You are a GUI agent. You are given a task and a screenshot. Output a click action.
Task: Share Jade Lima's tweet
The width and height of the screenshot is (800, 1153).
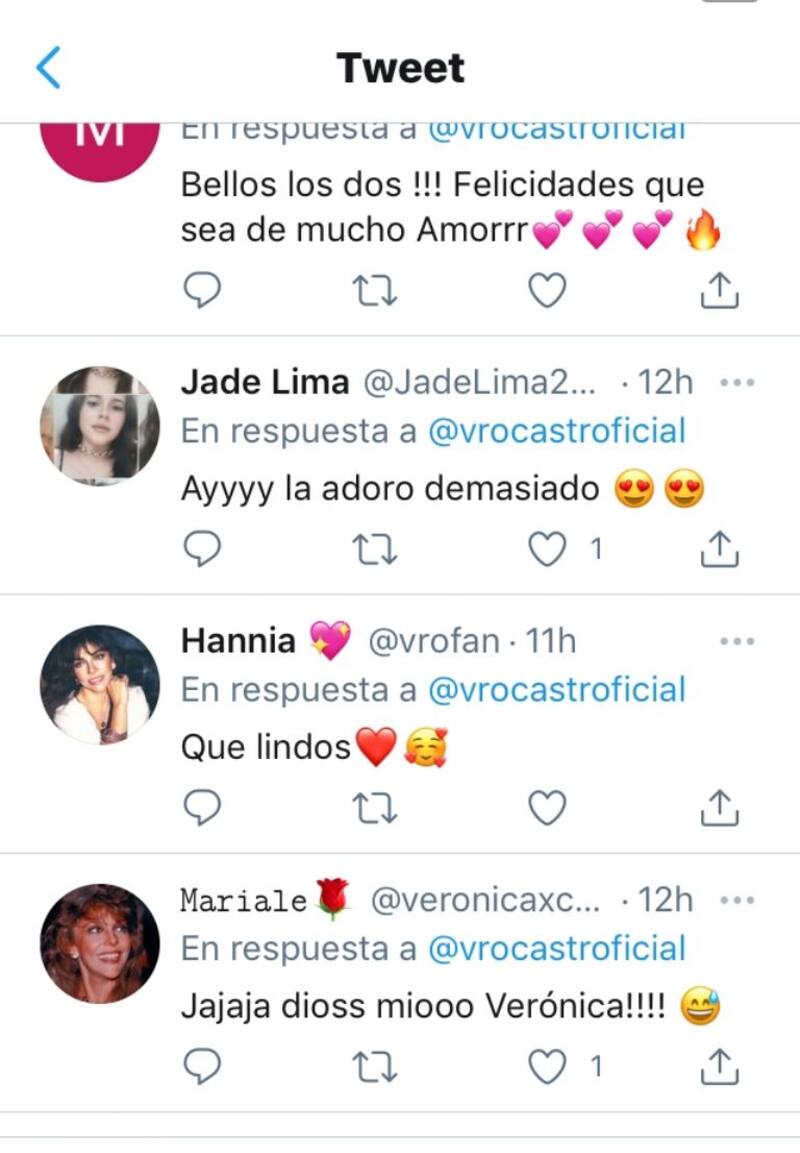719,549
